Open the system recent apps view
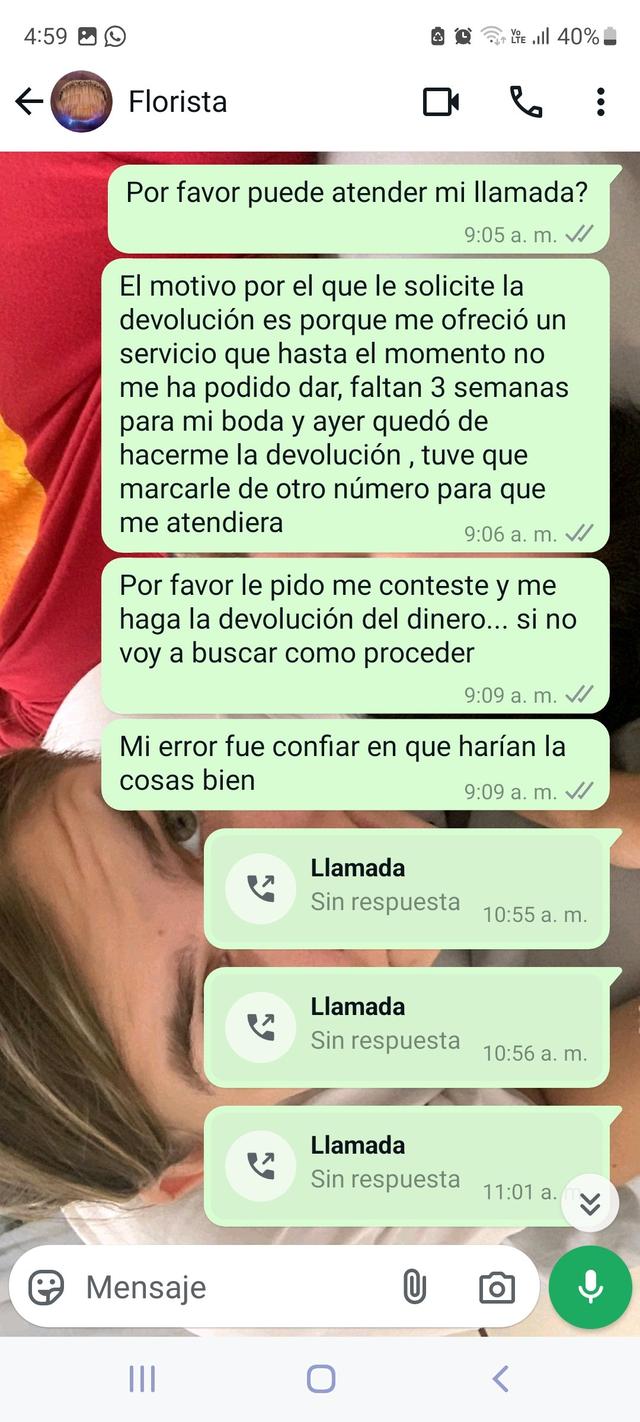 [142, 1379]
